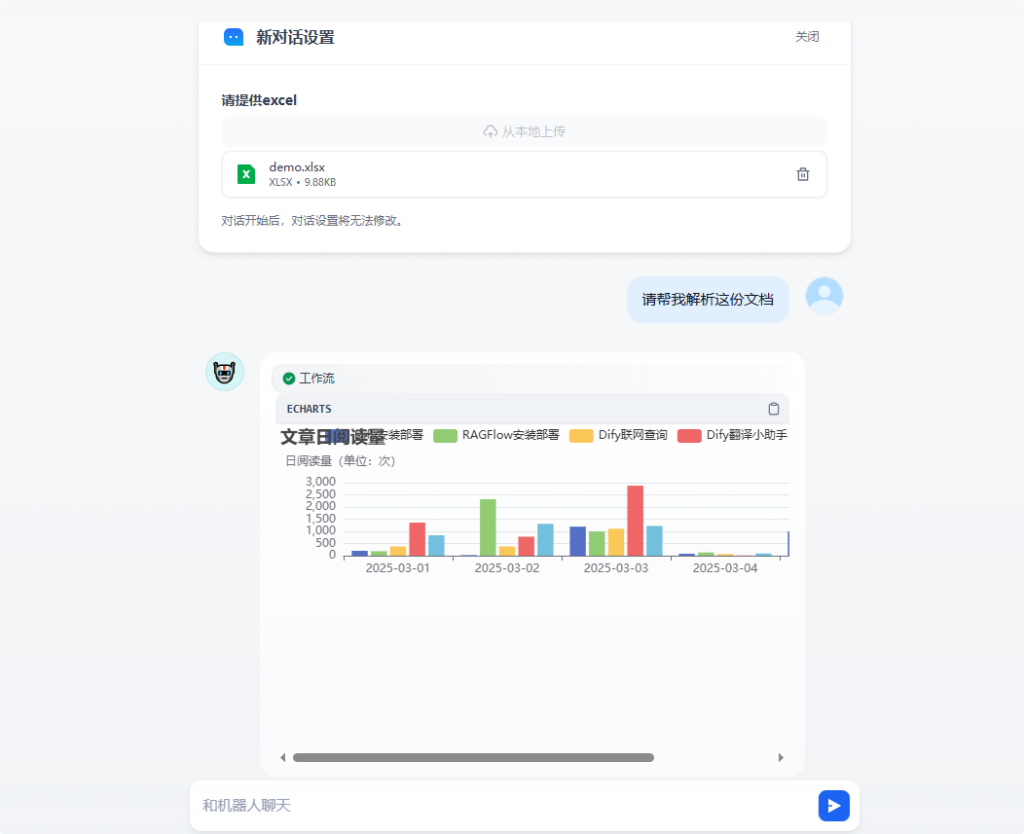Delete the demo.xlsx file

[x=802, y=174]
